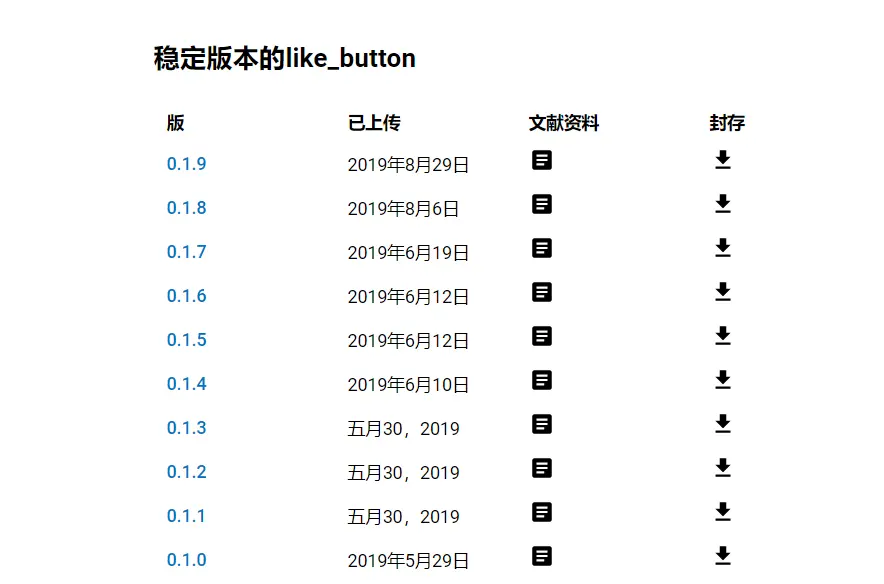The image size is (884, 584).
Task: Download archive of version 0.1.7
Action: click(723, 248)
